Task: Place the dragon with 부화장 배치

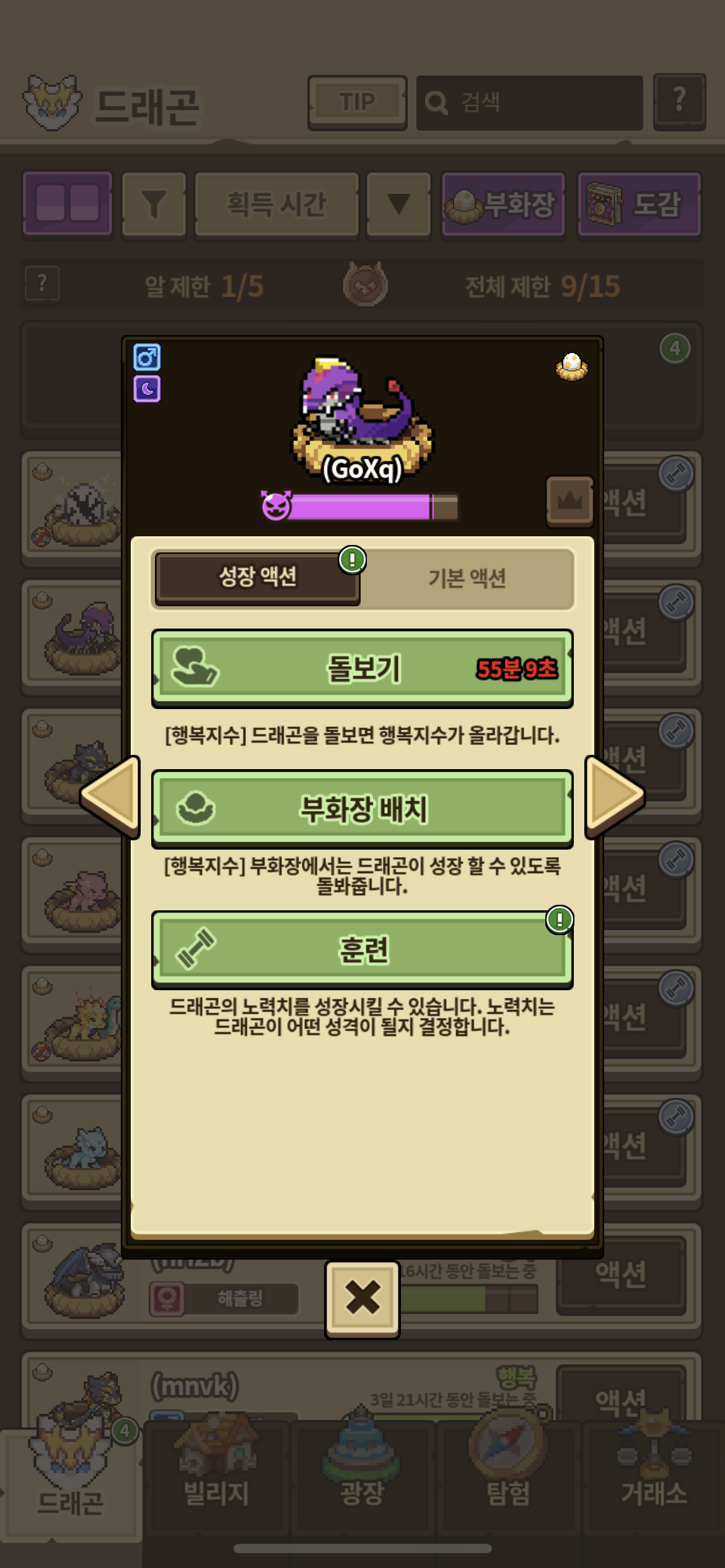Action: point(362,809)
